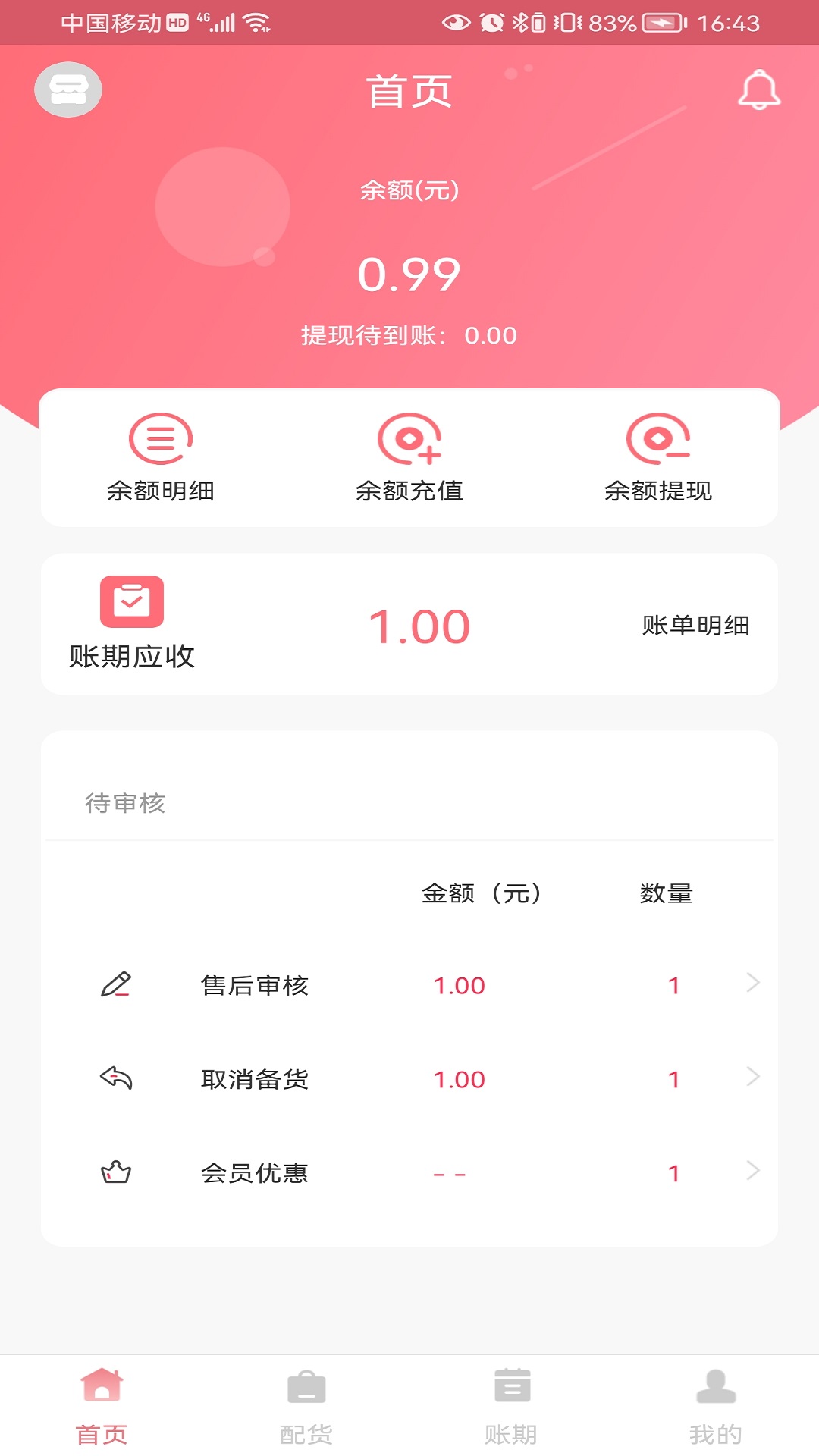Switch to the 账期 tab
Viewport: 819px width, 1456px height.
point(511,1407)
